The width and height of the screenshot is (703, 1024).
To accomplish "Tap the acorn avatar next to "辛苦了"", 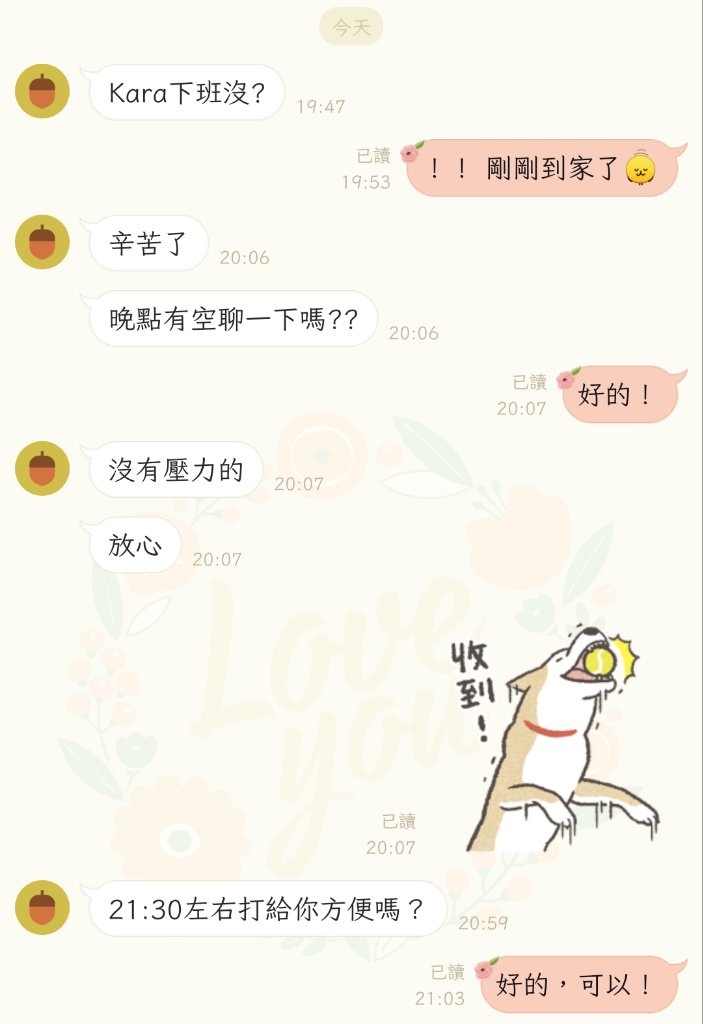I will tap(42, 243).
